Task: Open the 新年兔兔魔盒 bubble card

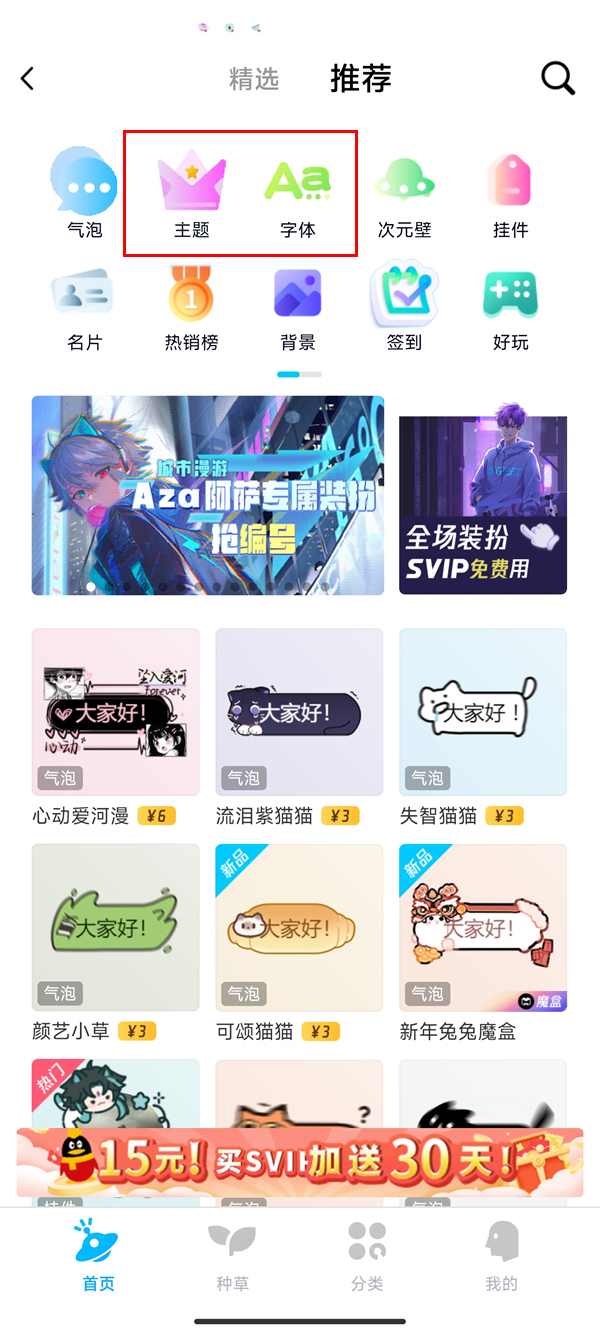Action: point(483,928)
